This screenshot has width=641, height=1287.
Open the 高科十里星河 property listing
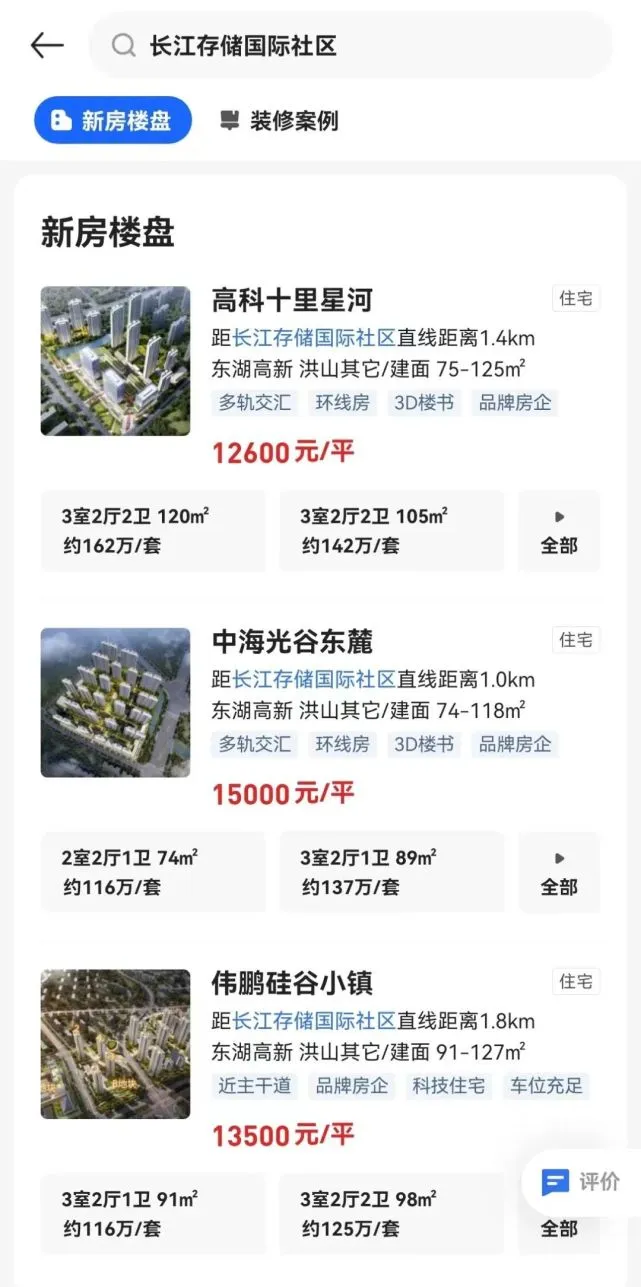292,300
